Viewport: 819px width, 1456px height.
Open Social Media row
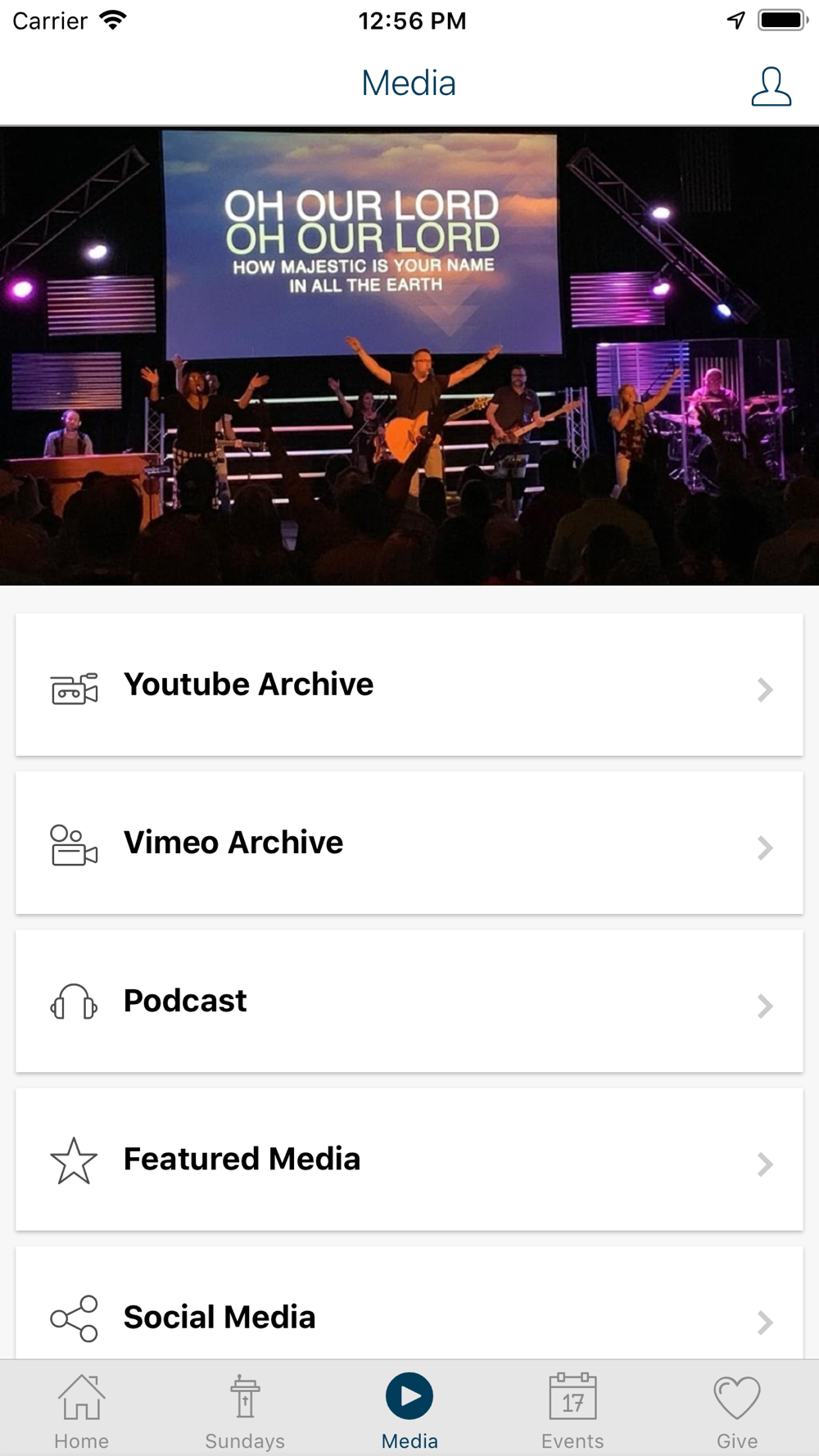(409, 1304)
